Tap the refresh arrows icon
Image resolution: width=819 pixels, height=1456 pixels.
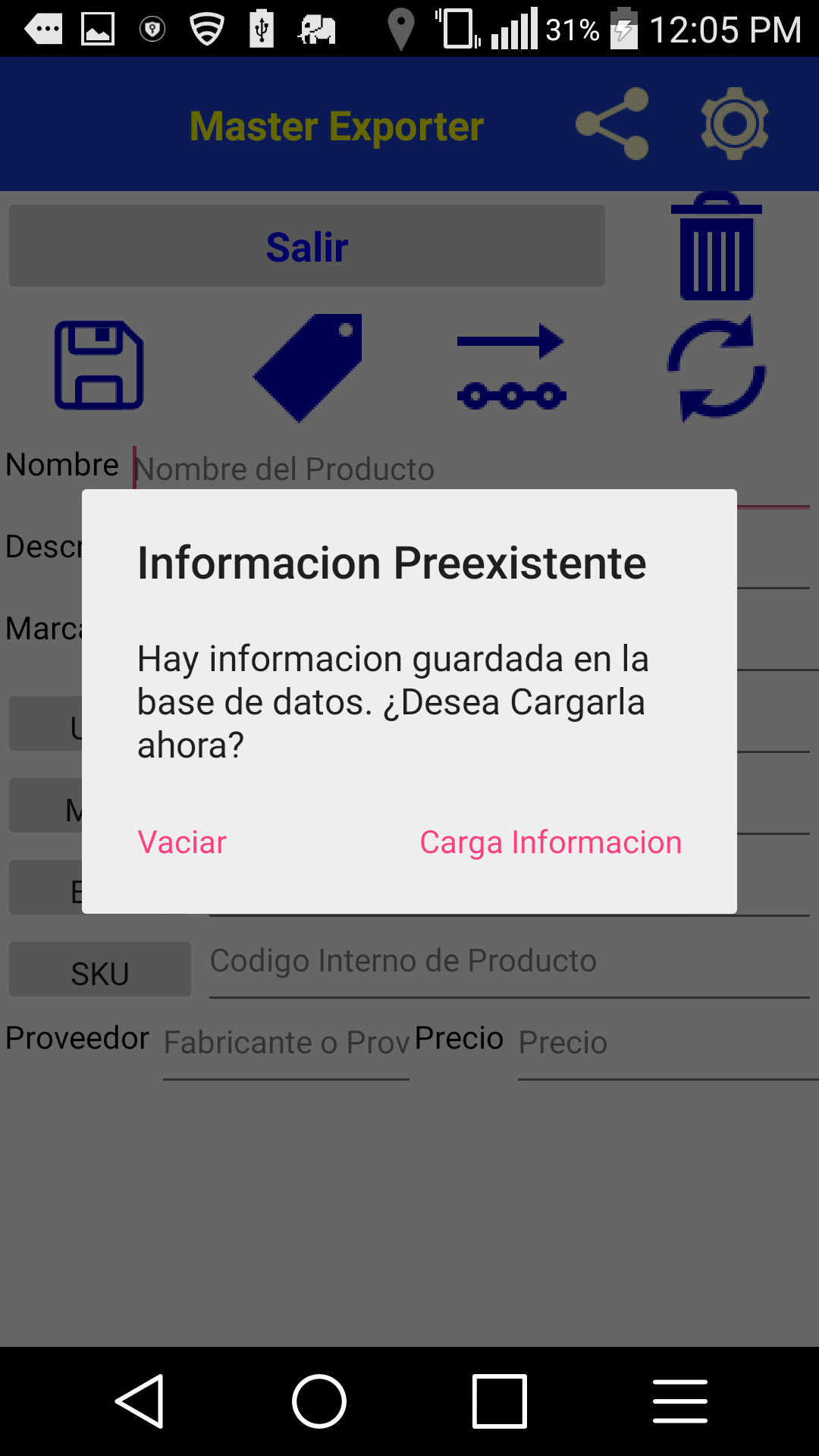pos(717,369)
